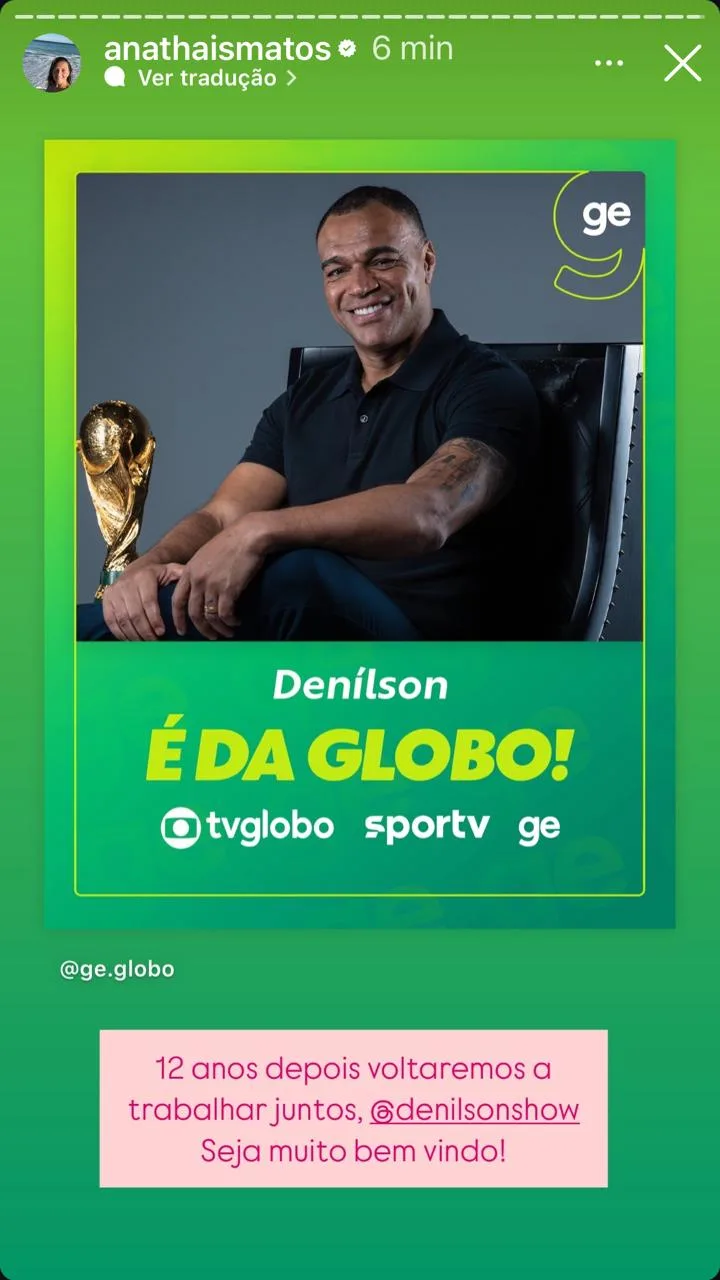Close the story viewer
720x1280 pixels.
click(682, 63)
